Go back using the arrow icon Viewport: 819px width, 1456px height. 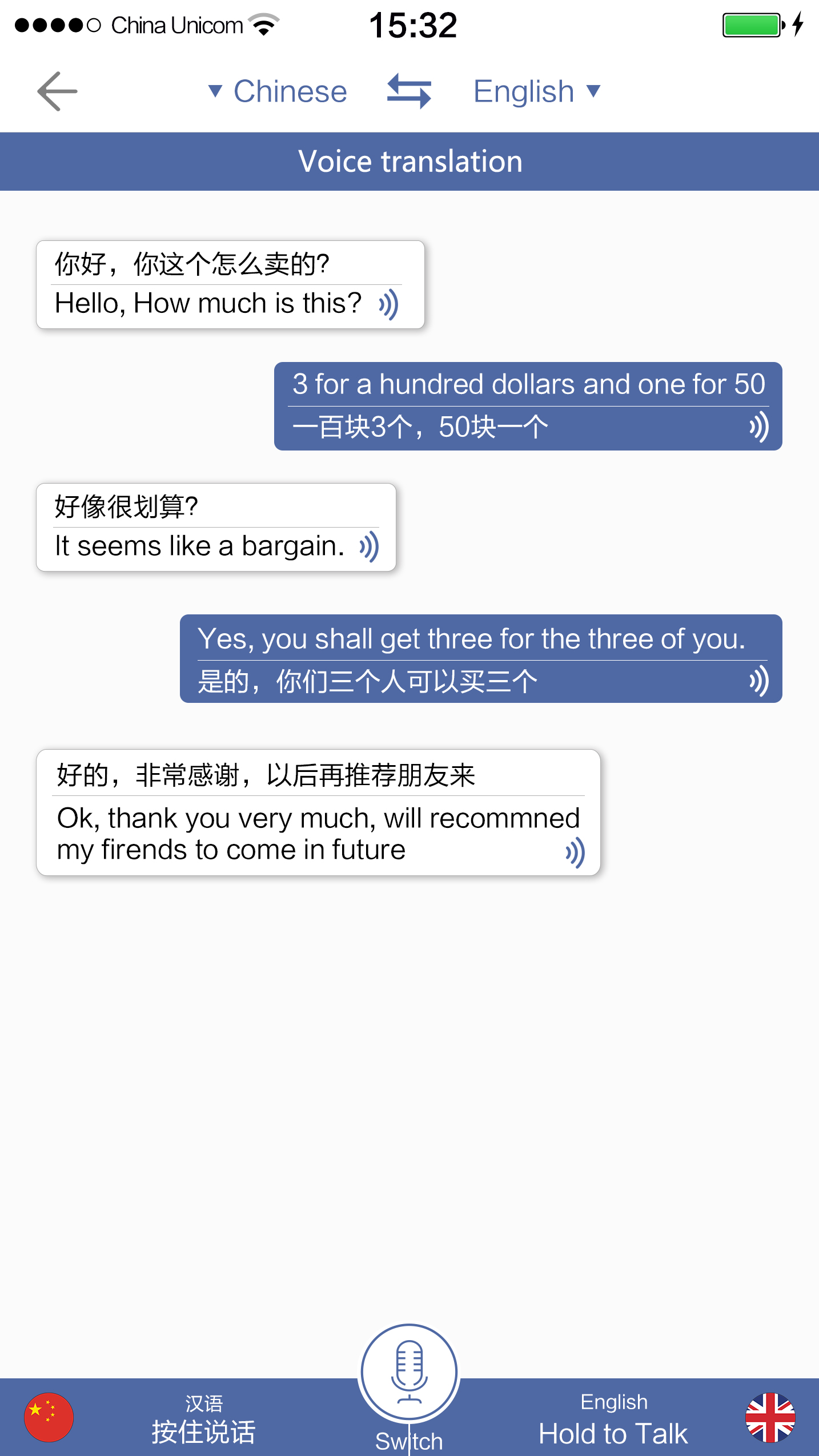point(57,91)
